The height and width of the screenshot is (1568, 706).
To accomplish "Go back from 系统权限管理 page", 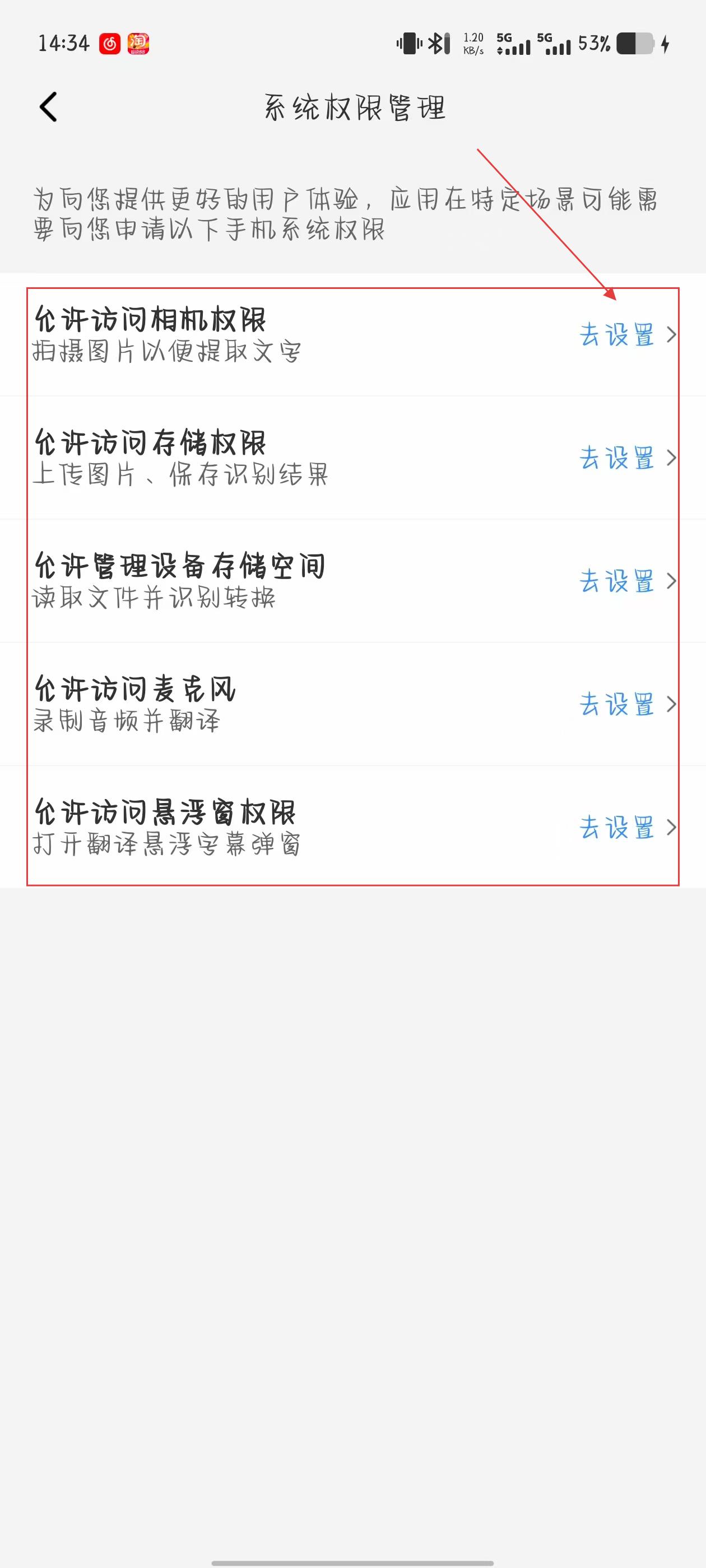I will pos(48,107).
